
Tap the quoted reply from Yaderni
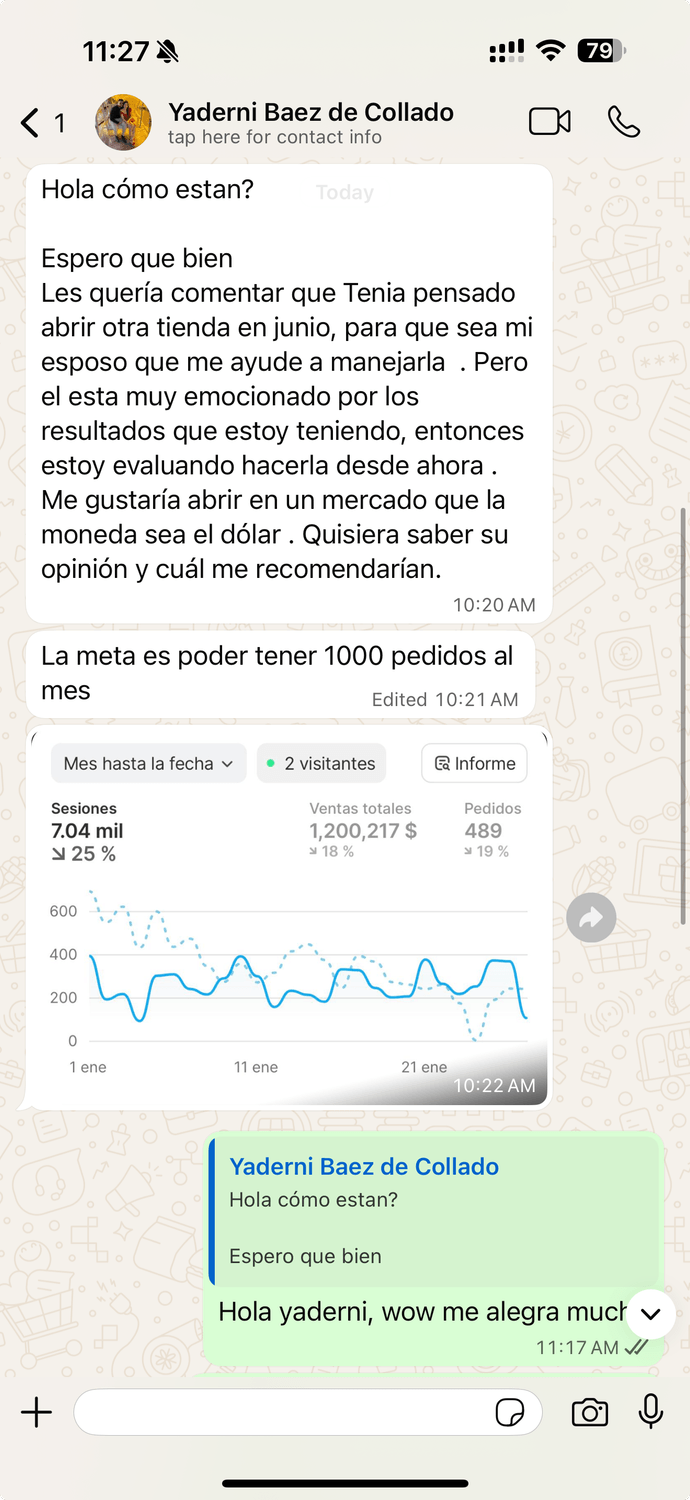coord(434,1212)
